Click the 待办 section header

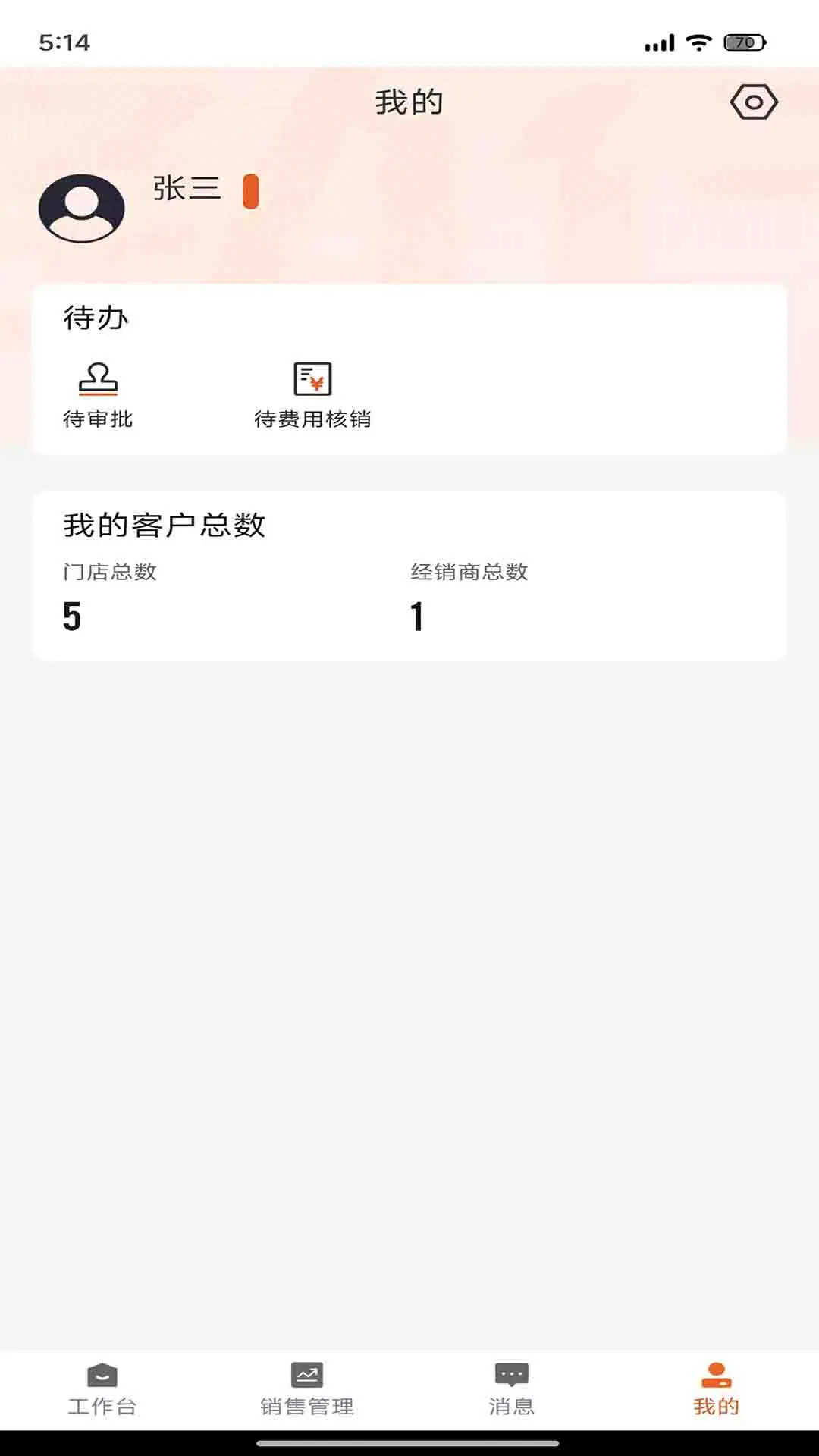(96, 318)
